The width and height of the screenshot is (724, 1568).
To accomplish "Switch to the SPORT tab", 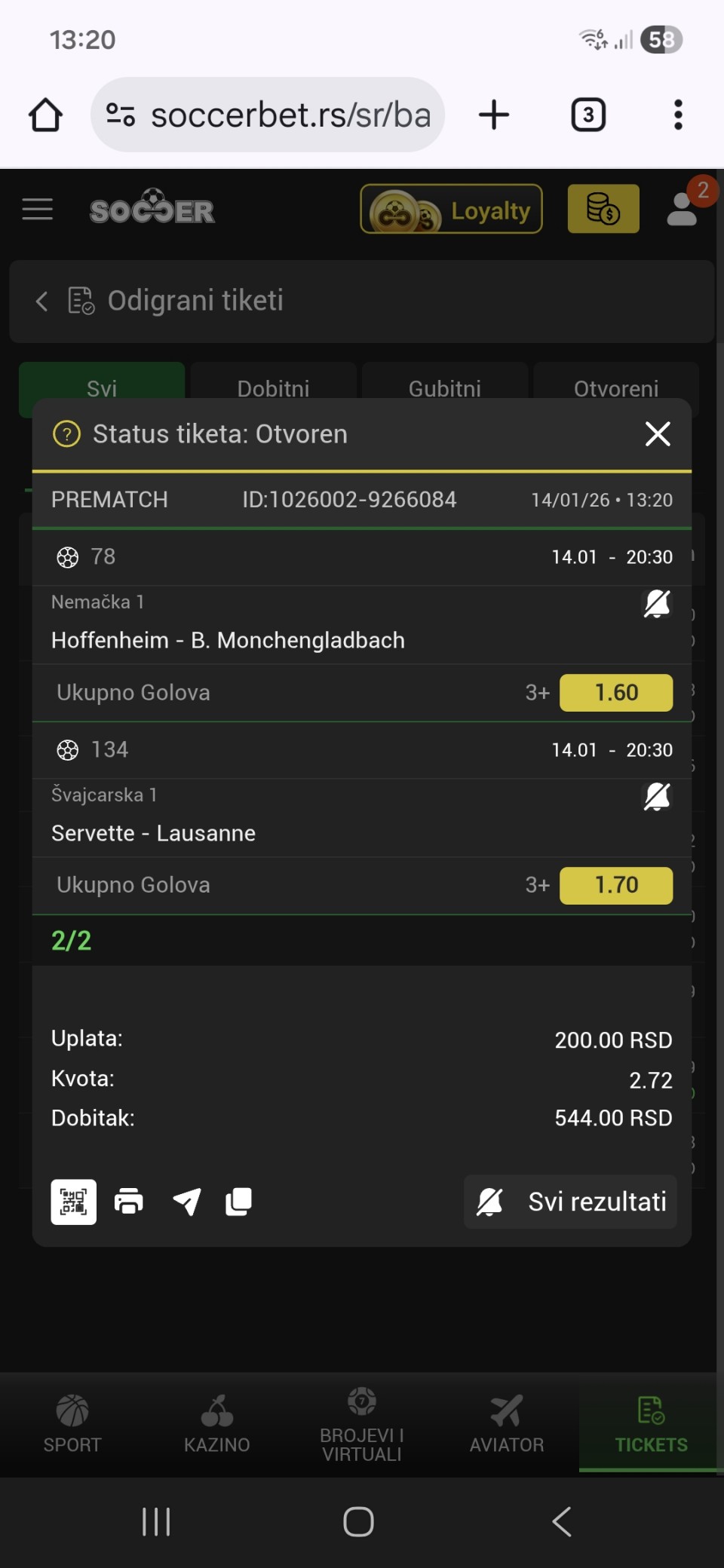I will click(72, 1423).
